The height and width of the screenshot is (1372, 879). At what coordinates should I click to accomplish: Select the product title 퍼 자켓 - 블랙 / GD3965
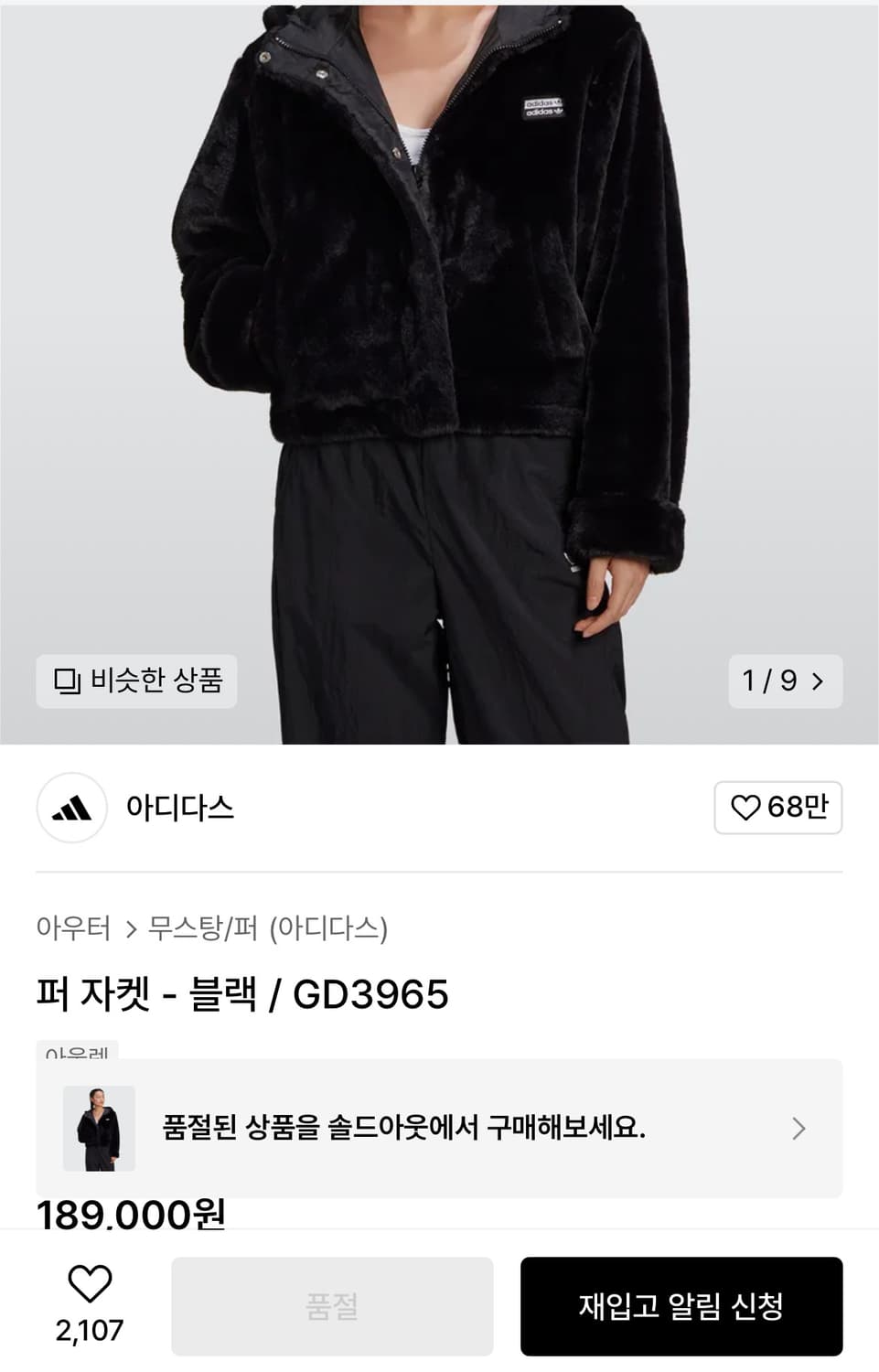[x=242, y=997]
